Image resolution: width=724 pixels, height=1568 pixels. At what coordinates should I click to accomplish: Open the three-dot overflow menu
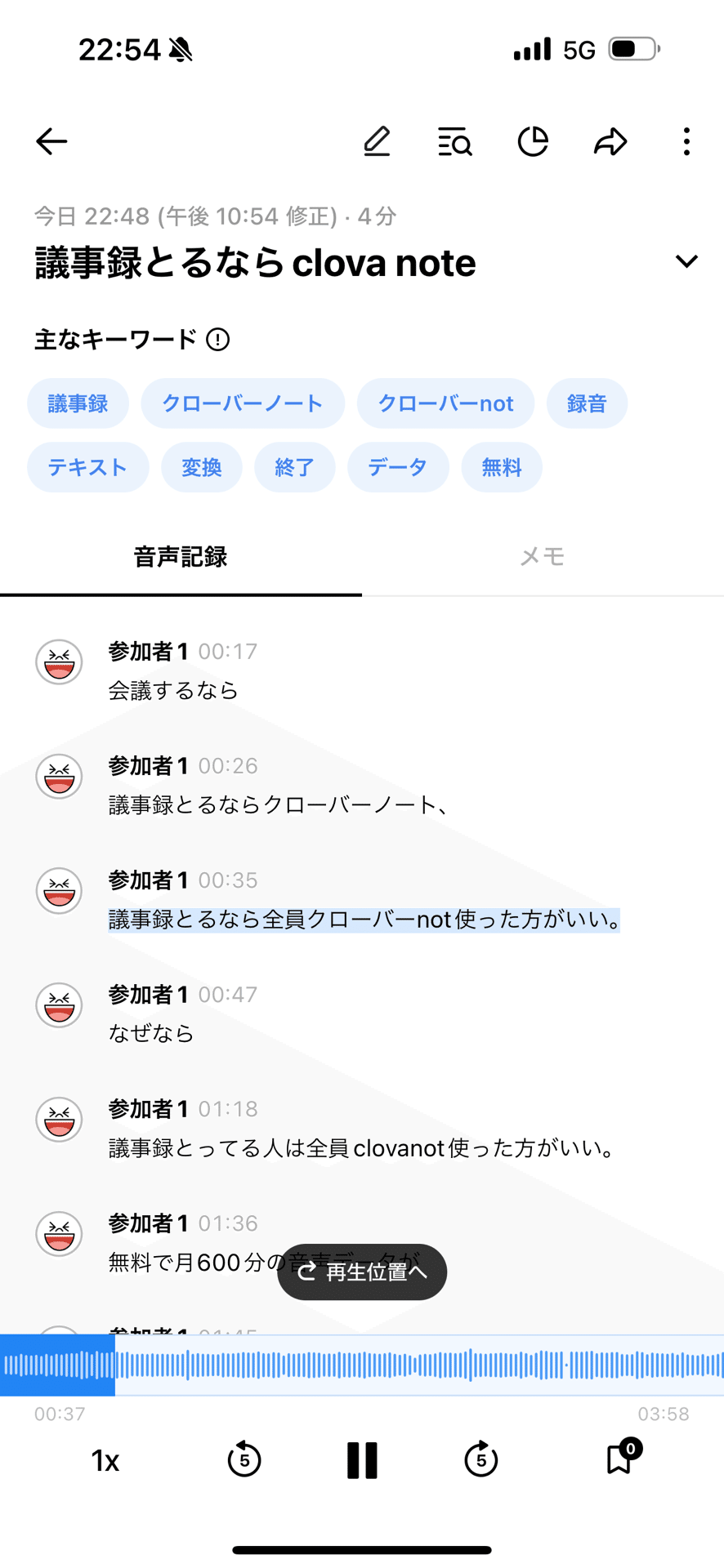point(686,141)
